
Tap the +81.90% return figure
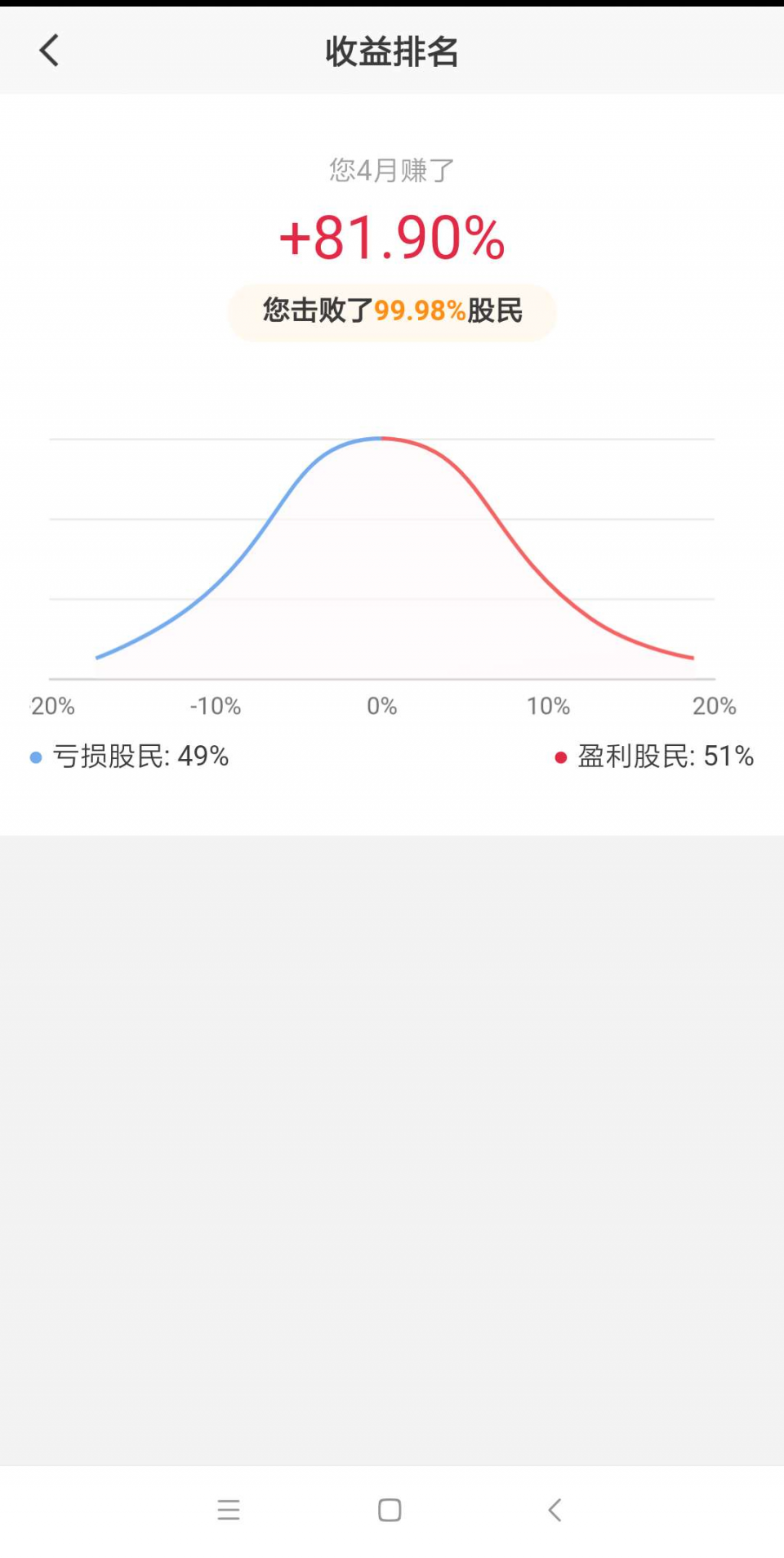391,238
